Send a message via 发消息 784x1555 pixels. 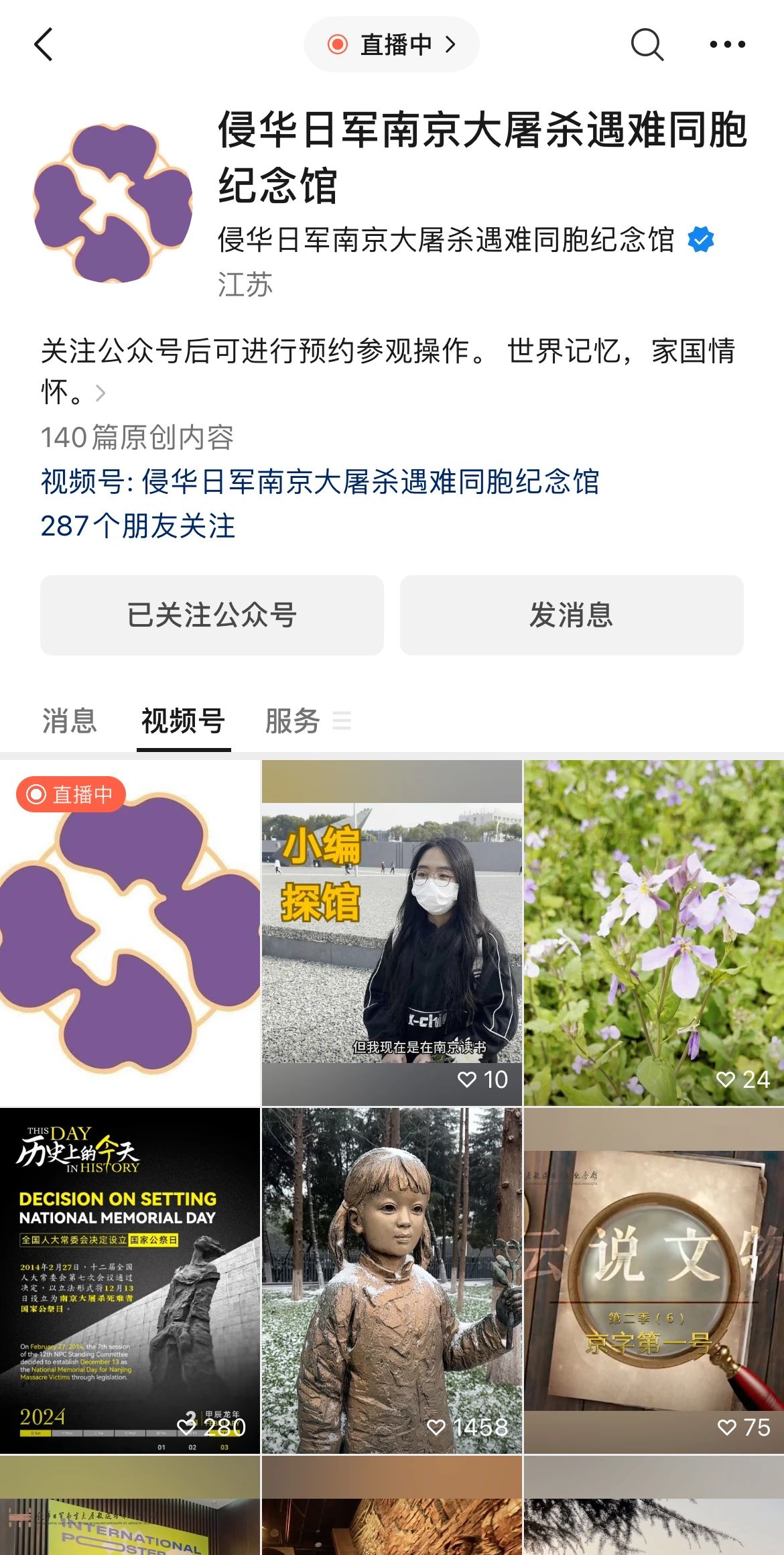coord(572,615)
